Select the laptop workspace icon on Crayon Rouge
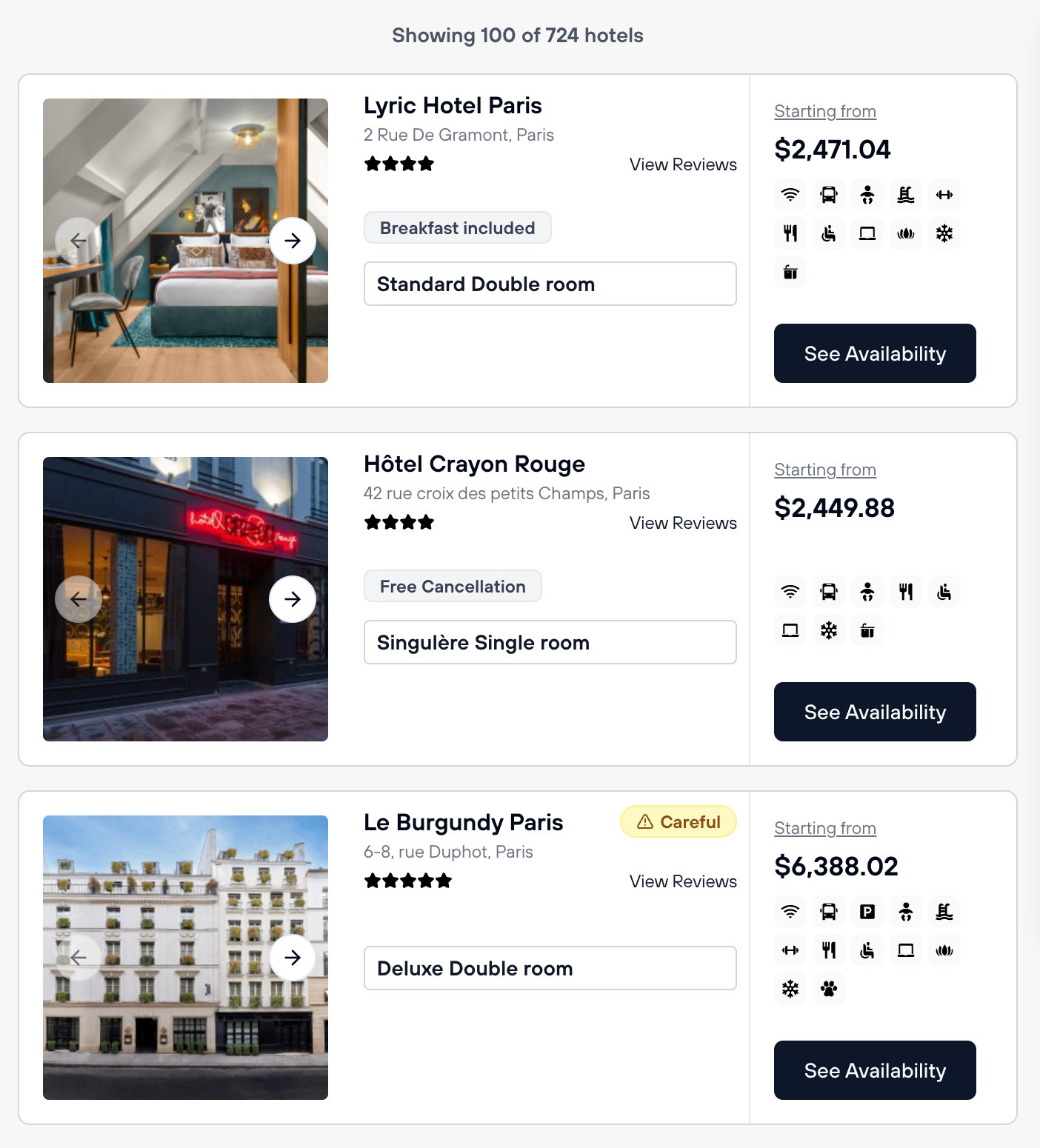Screen dimensions: 1040x1148 click(x=790, y=630)
